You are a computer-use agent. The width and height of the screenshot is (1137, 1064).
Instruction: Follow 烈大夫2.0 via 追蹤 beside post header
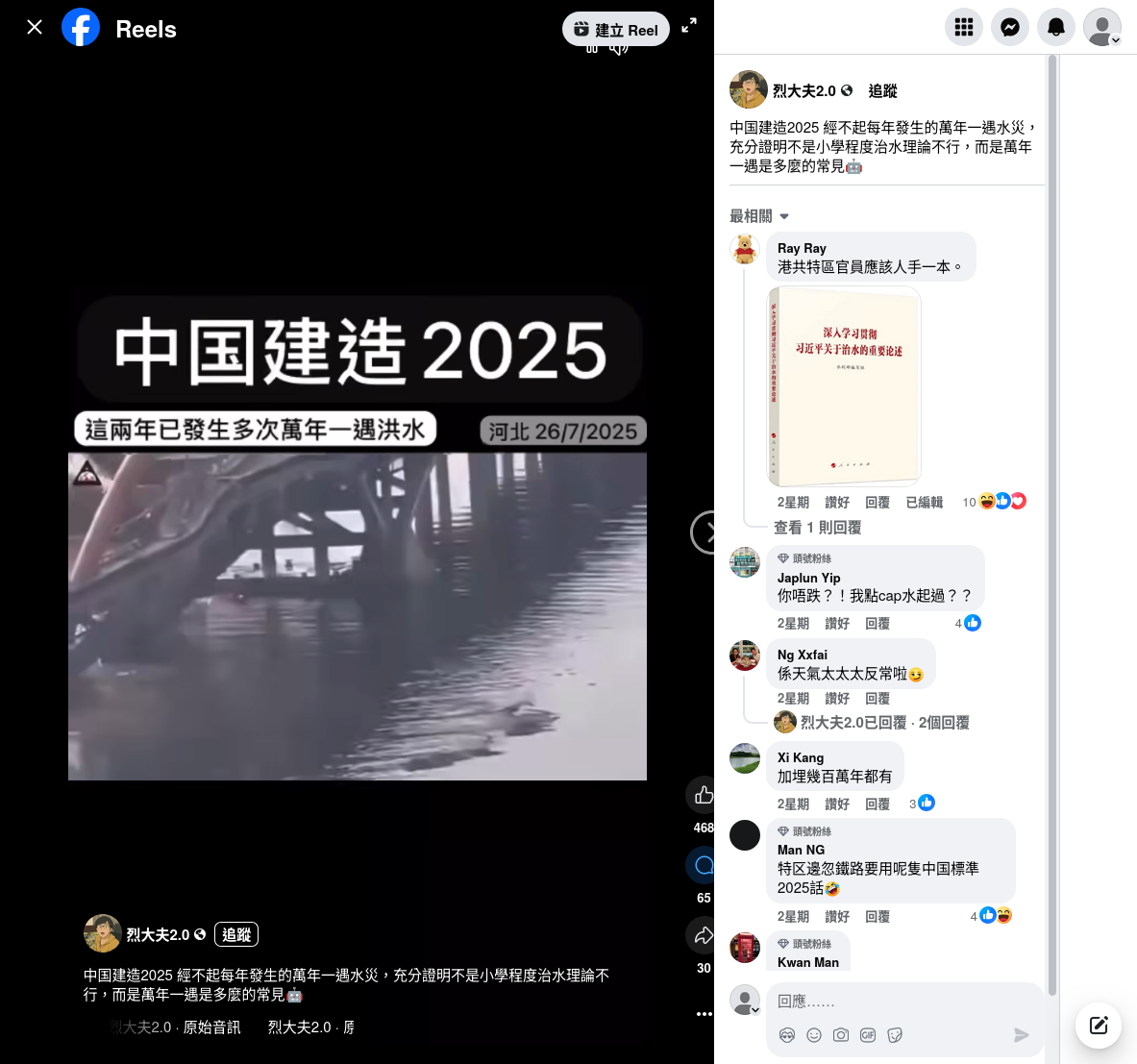882,90
